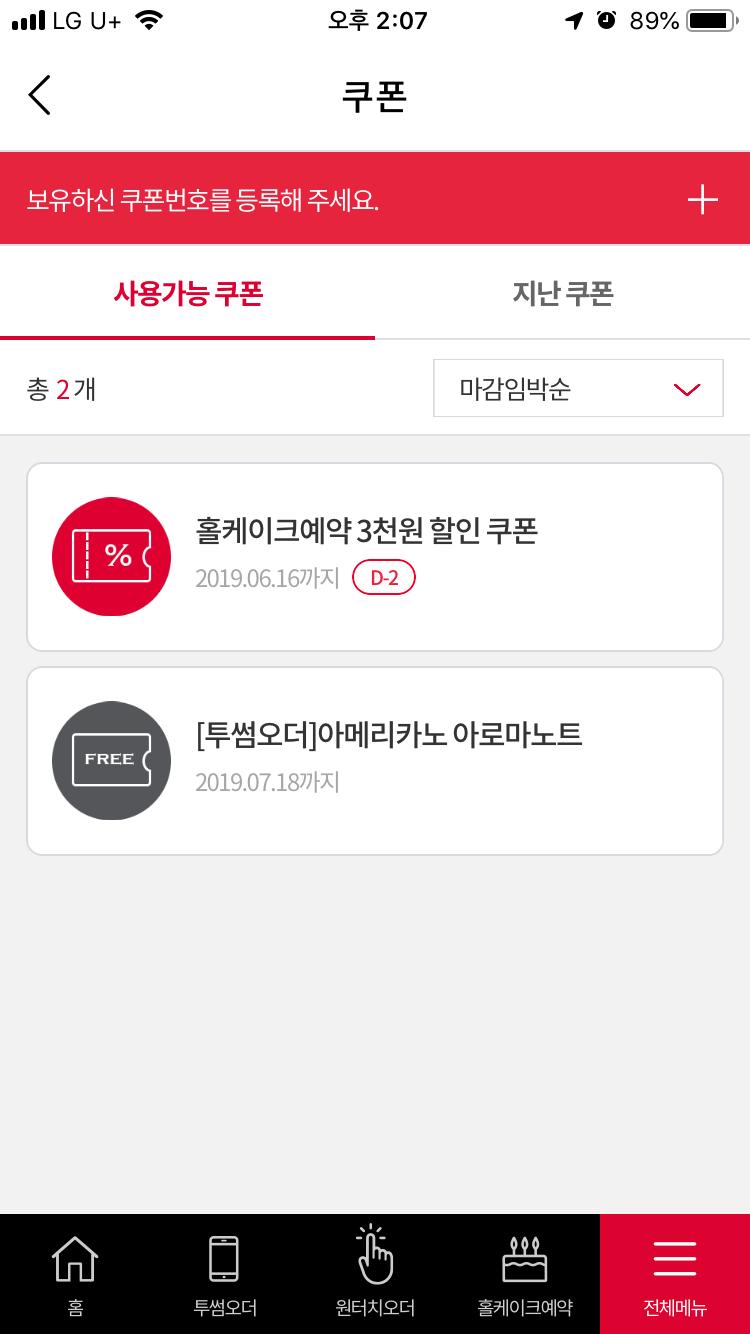Tap the plus icon to register a coupon number

(x=702, y=199)
